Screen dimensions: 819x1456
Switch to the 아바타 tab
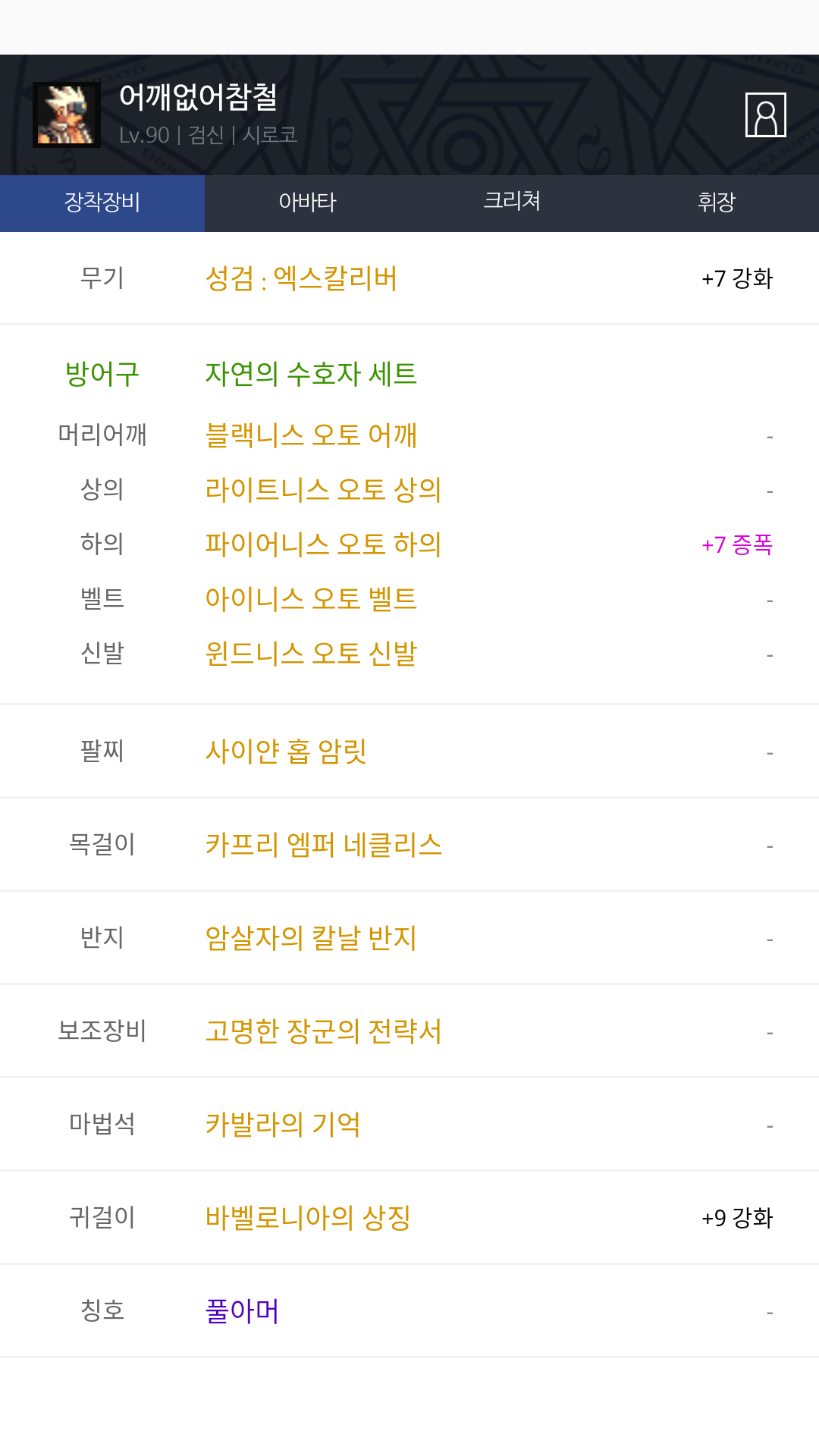pyautogui.click(x=307, y=202)
